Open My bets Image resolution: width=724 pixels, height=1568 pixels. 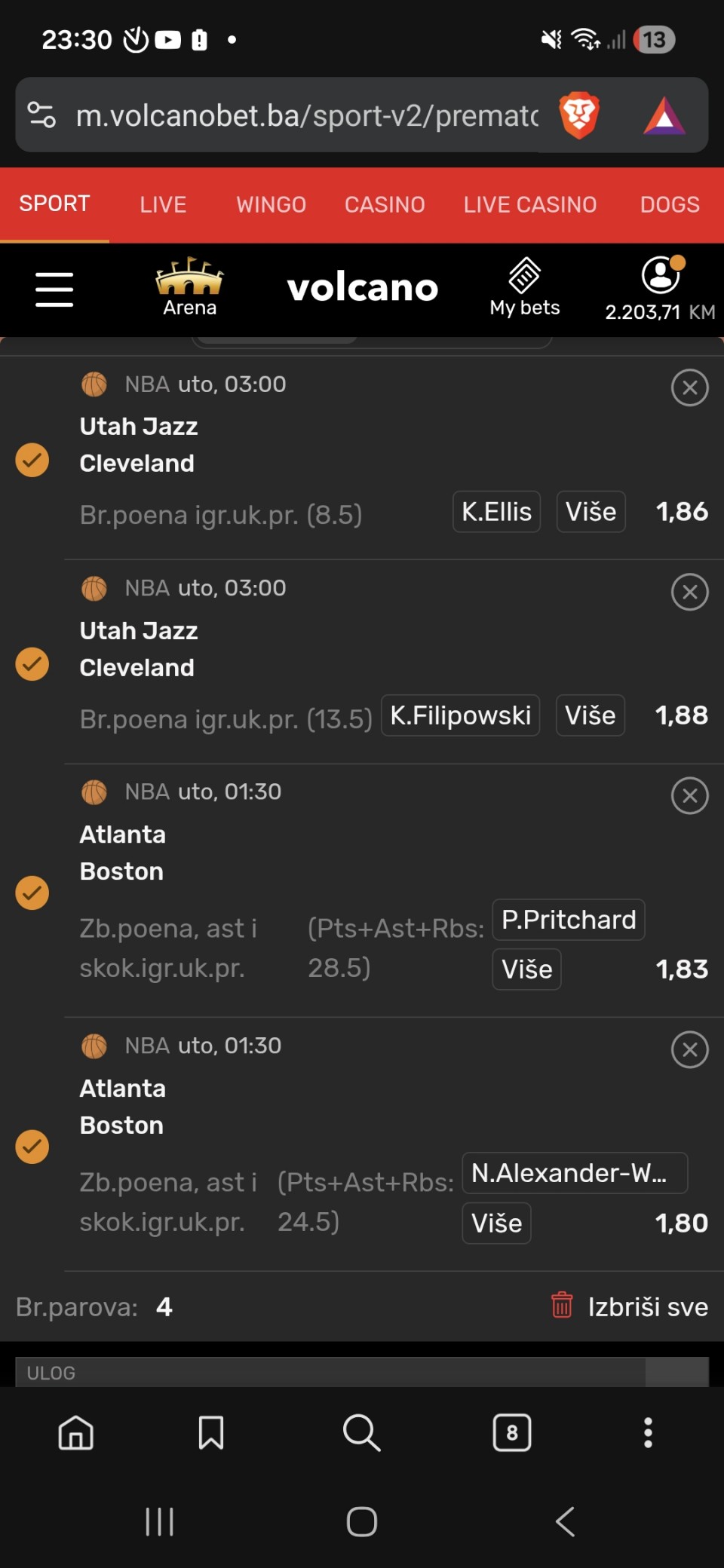pyautogui.click(x=524, y=287)
